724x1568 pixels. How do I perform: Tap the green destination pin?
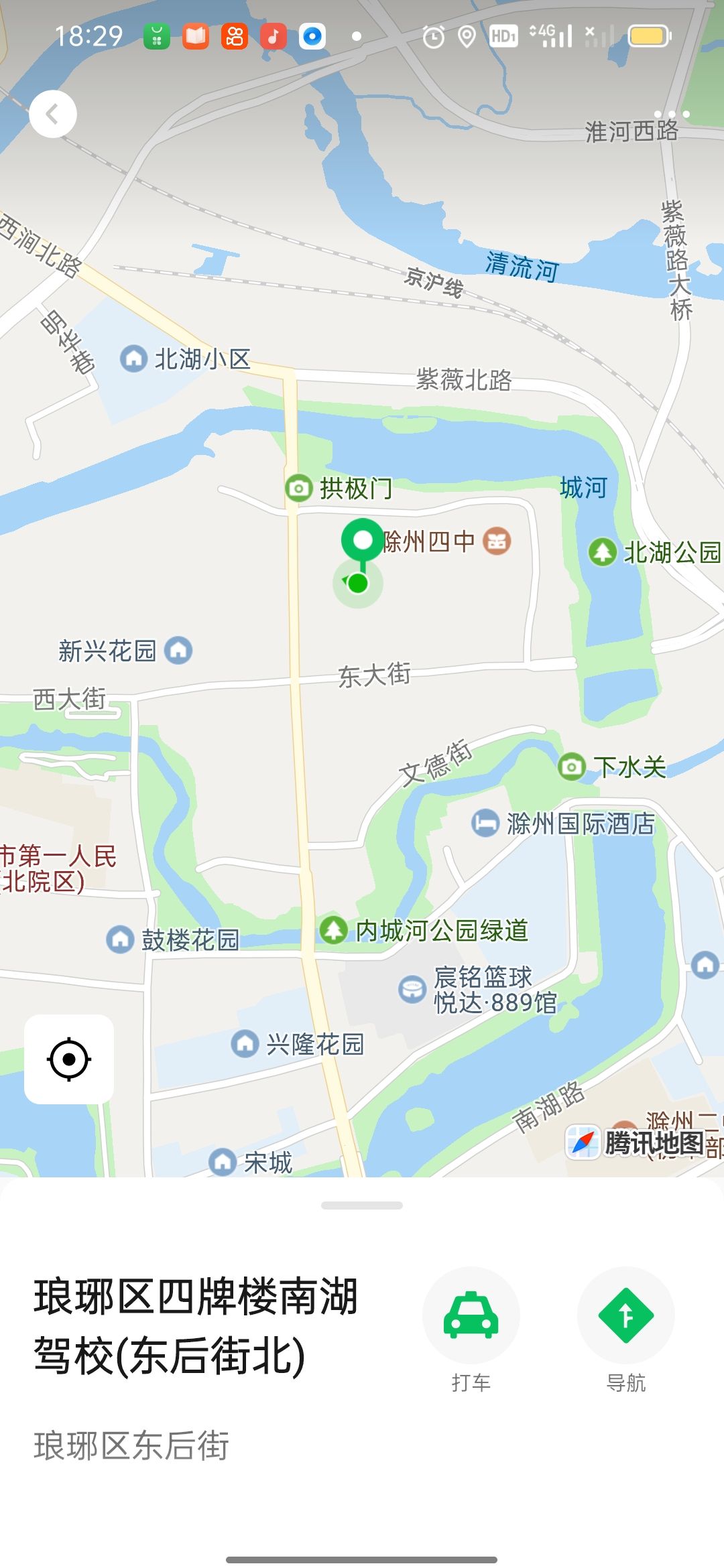(362, 540)
